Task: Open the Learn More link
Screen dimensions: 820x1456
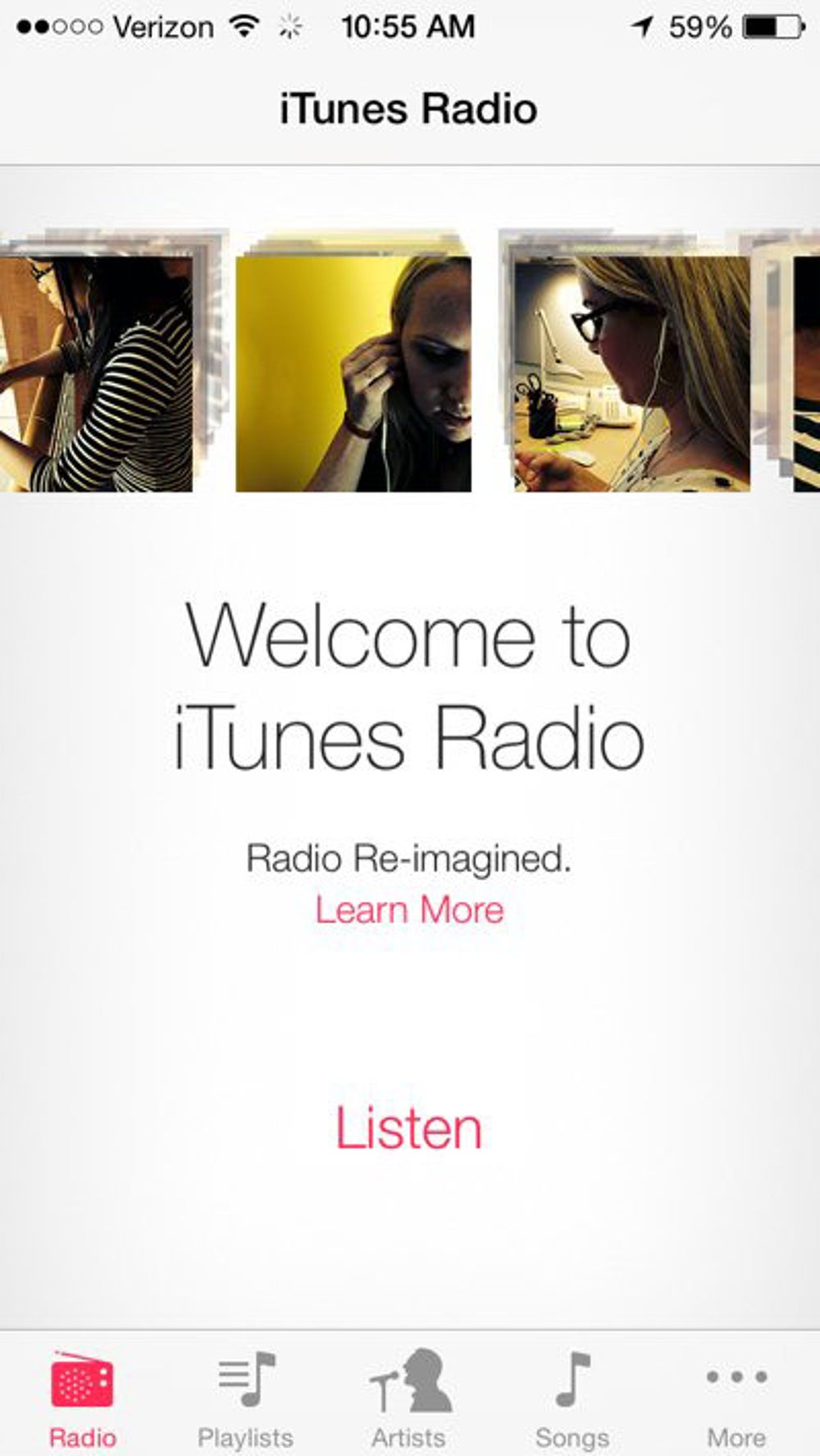Action: tap(409, 908)
